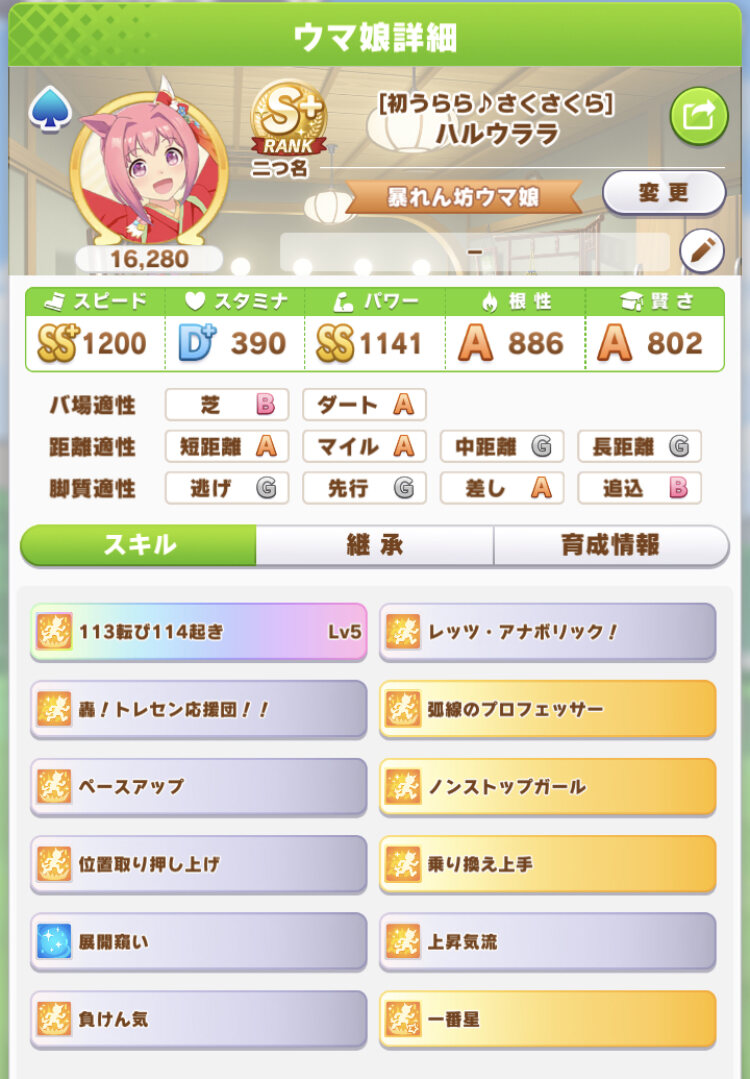The width and height of the screenshot is (750, 1079).
Task: Show 弧線のプロフェッサー skill details
Action: click(548, 709)
